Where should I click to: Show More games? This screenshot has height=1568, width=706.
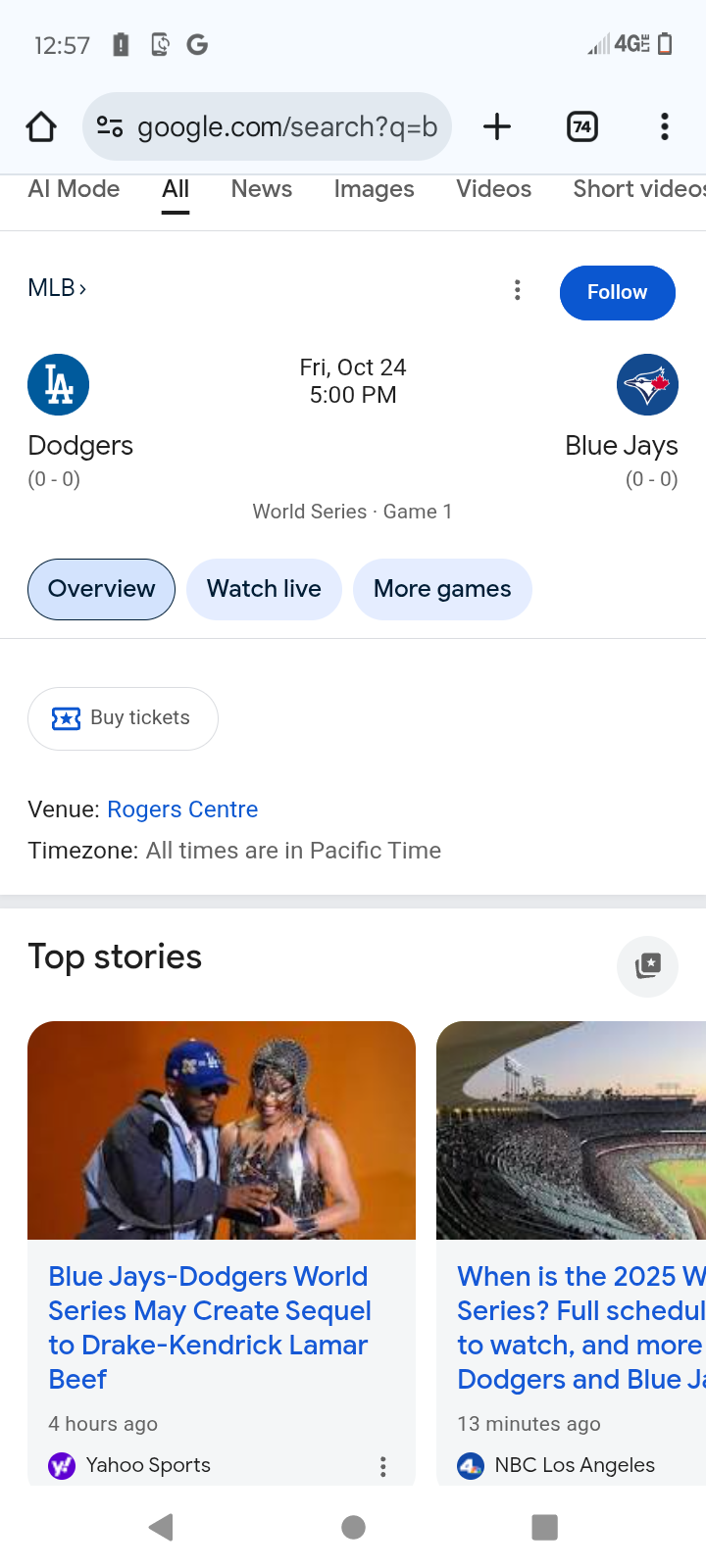point(442,589)
